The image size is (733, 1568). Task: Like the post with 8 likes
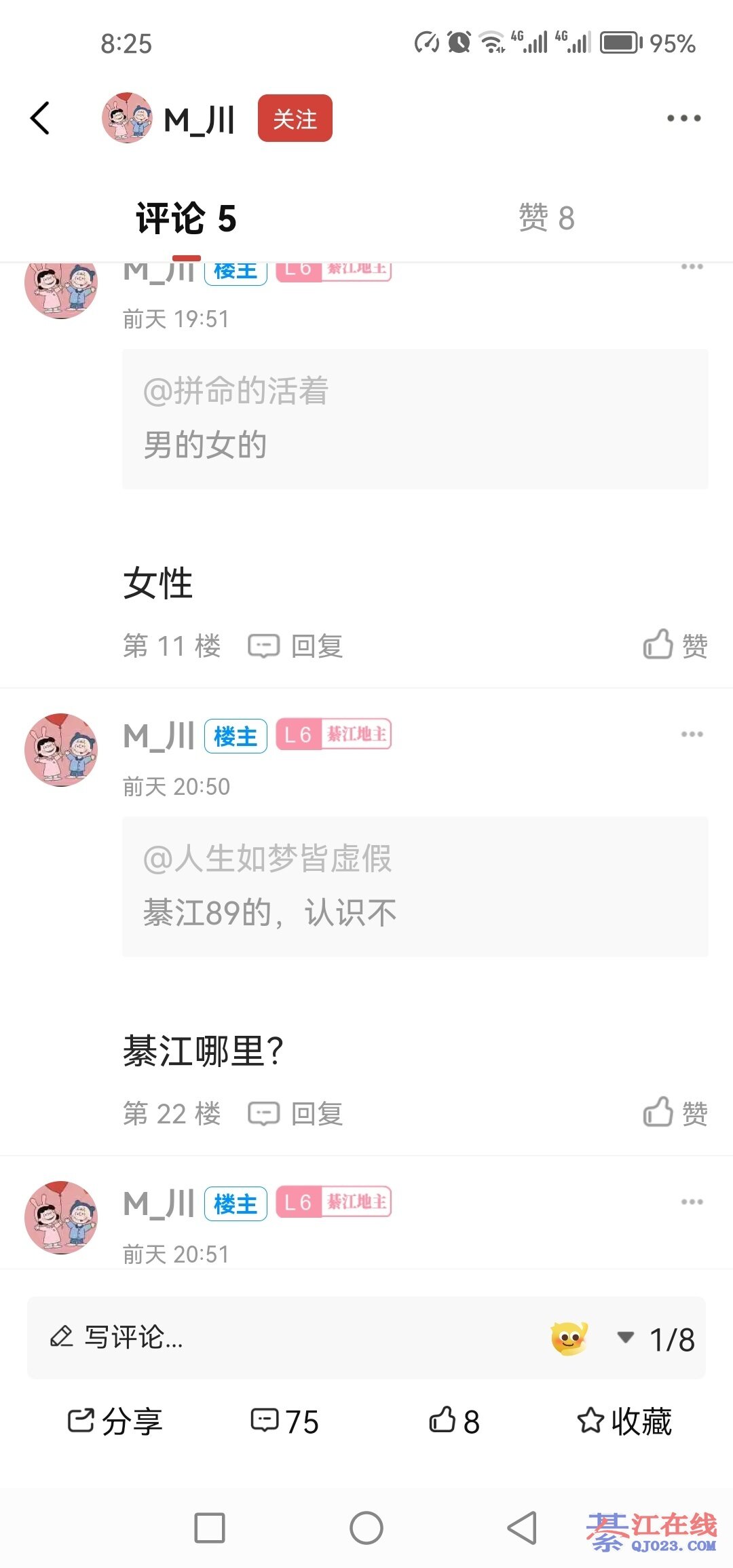454,1421
